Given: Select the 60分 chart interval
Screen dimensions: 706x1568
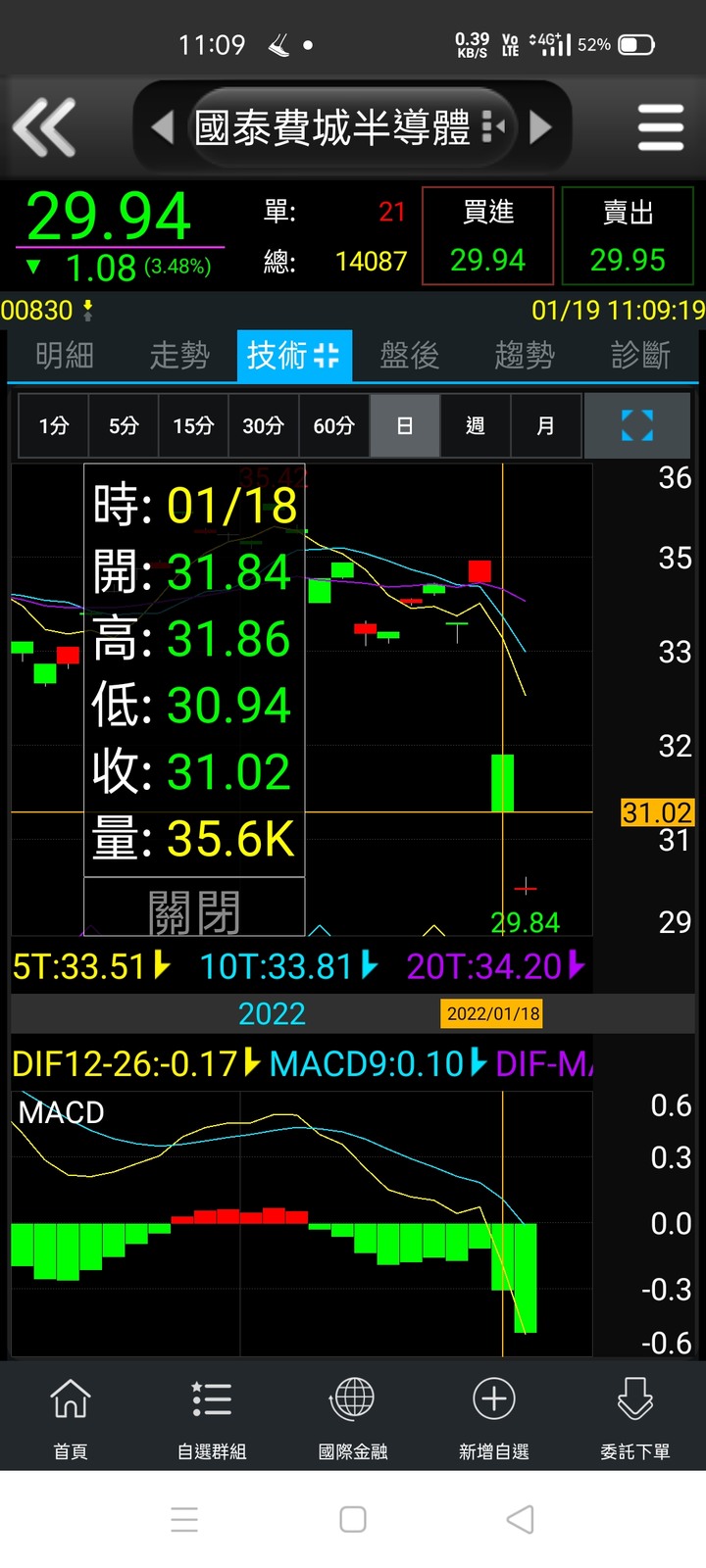Looking at the screenshot, I should pyautogui.click(x=333, y=425).
